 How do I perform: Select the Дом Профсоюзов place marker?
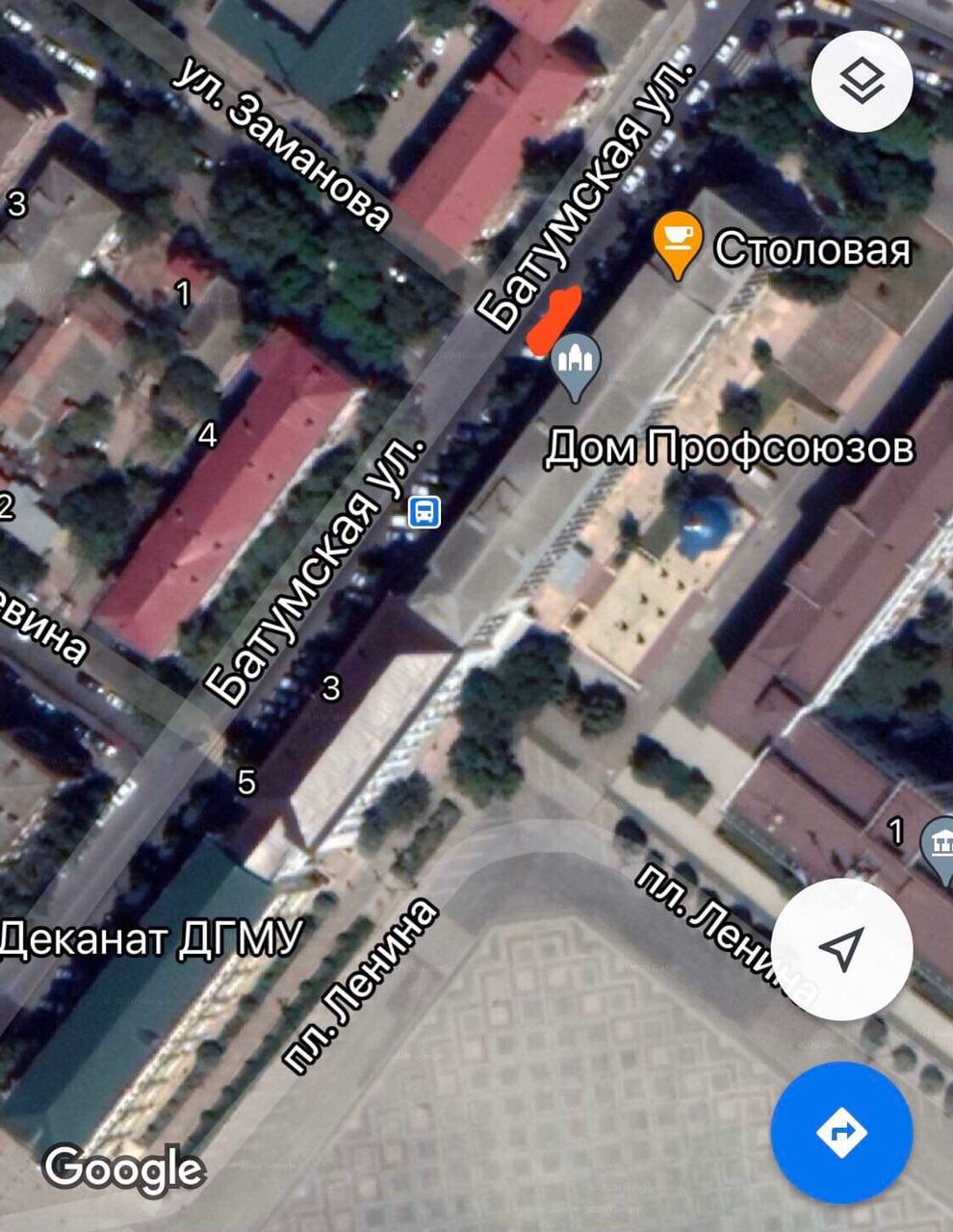pos(576,365)
